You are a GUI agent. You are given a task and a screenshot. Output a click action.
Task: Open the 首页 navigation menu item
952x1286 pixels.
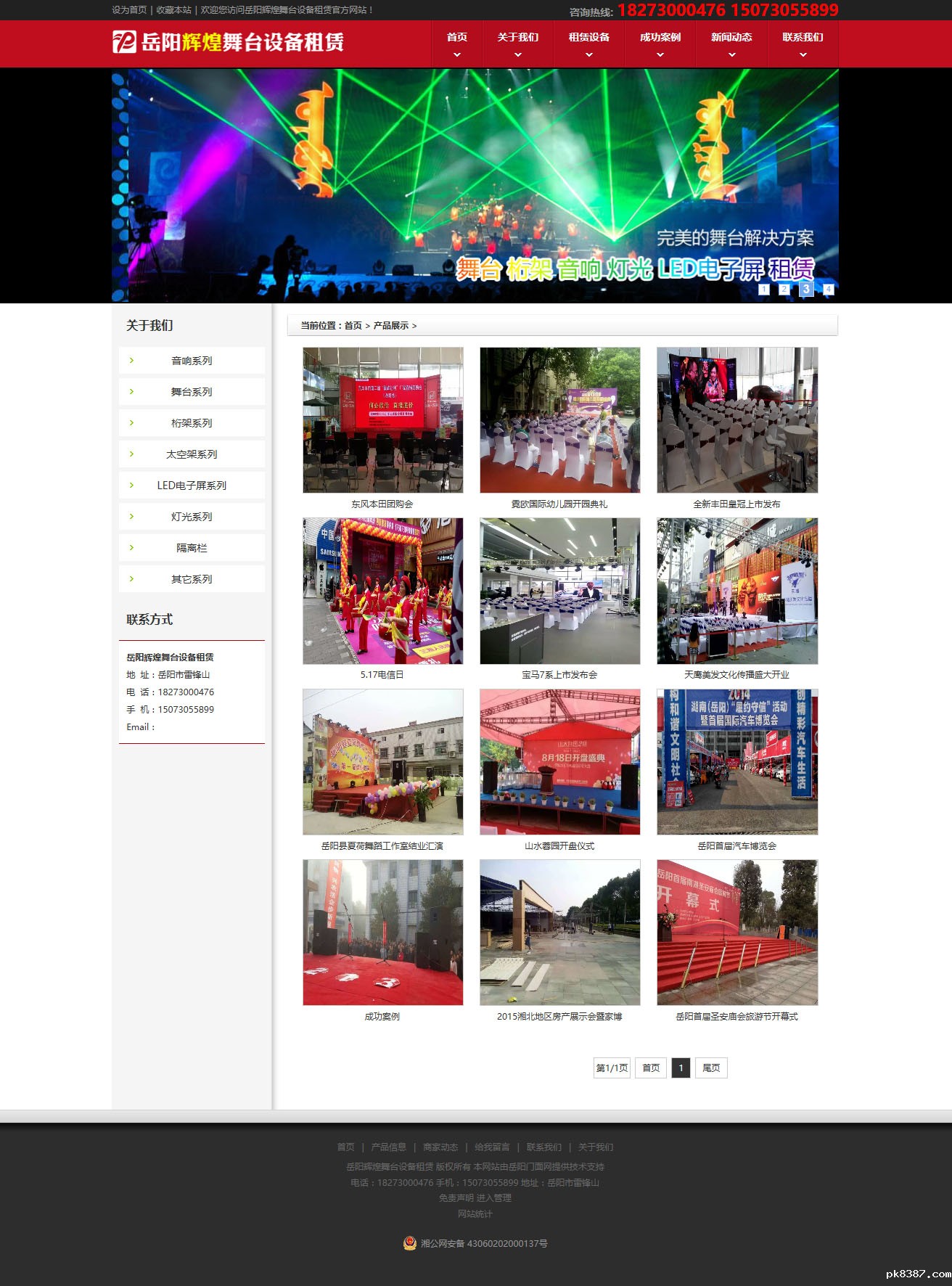(457, 38)
